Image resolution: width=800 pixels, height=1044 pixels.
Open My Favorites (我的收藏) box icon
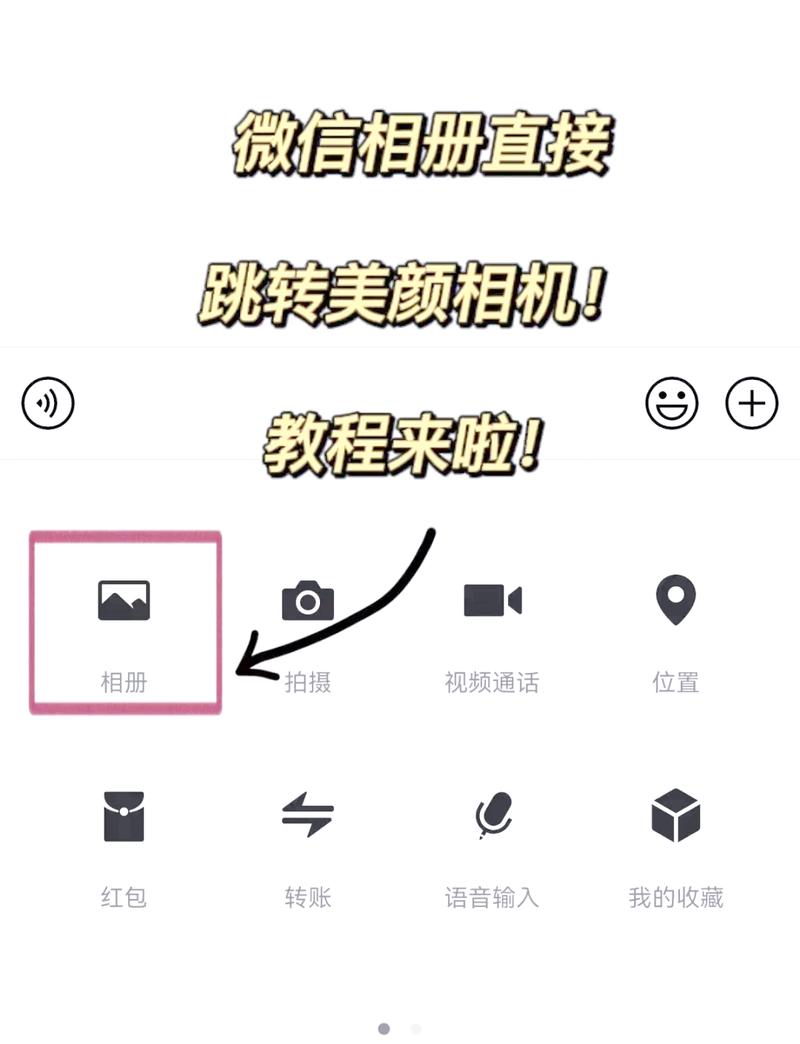pyautogui.click(x=675, y=815)
